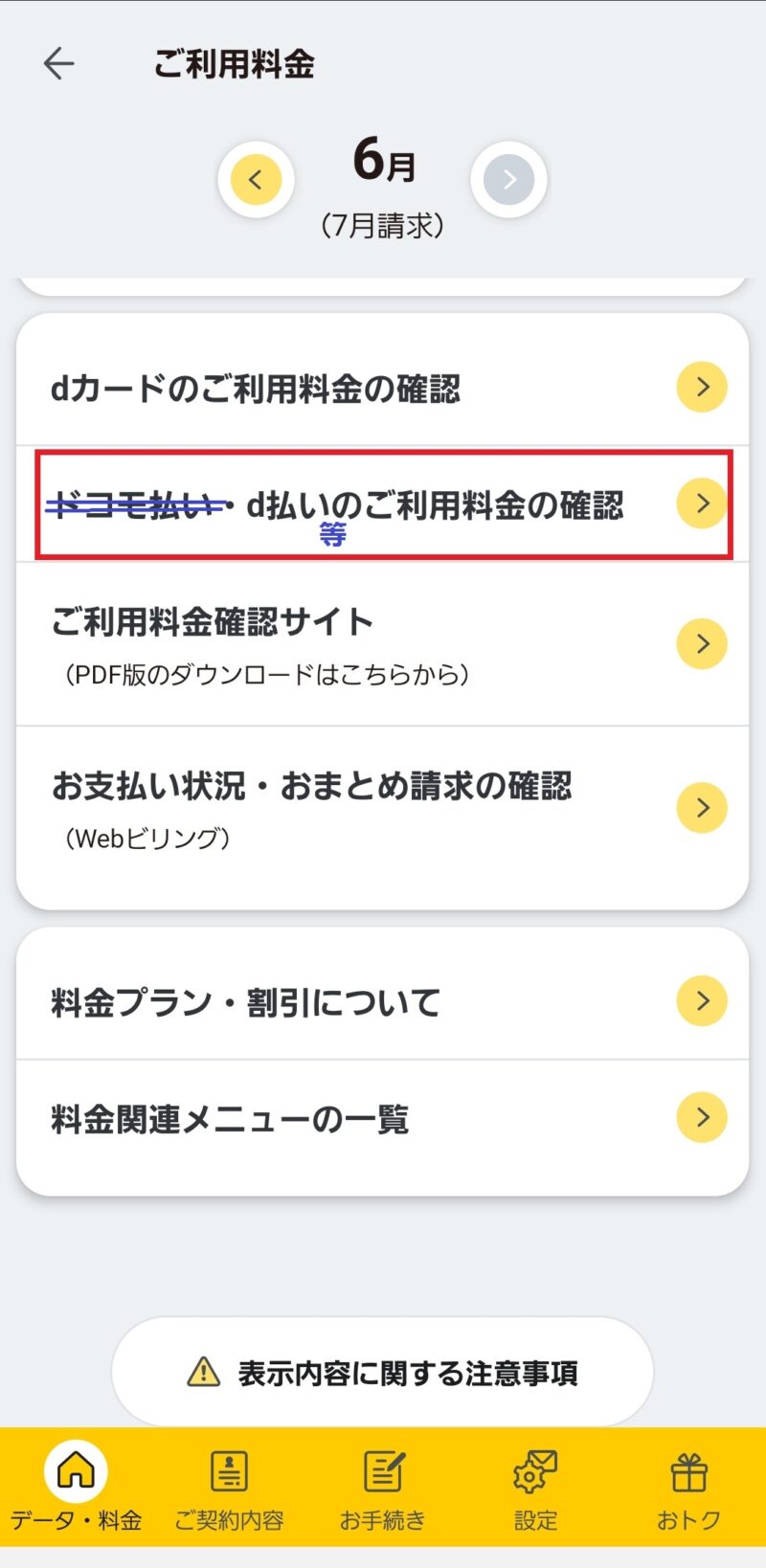
Task: Switch to the データ・料金 tab
Action: point(77,1489)
